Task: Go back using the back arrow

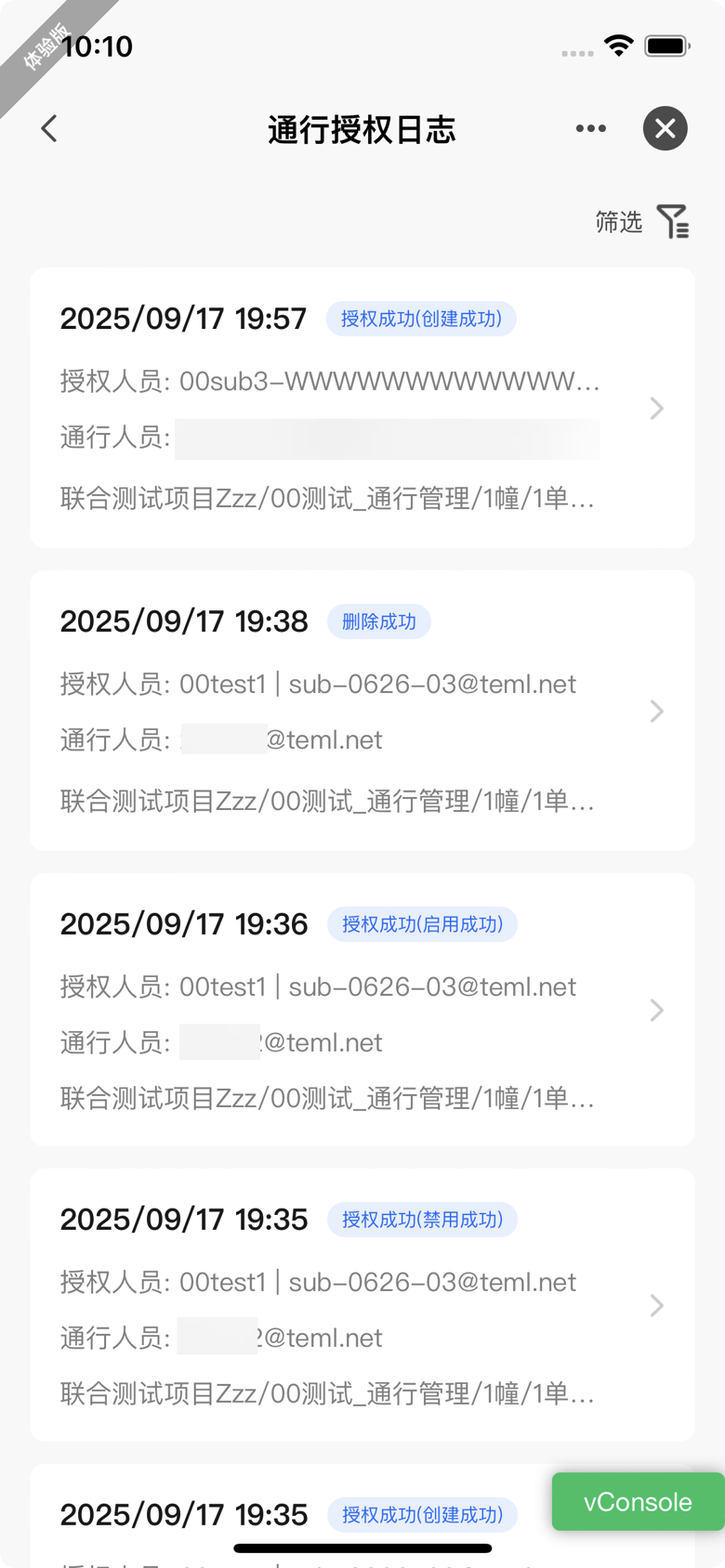Action: point(48,128)
